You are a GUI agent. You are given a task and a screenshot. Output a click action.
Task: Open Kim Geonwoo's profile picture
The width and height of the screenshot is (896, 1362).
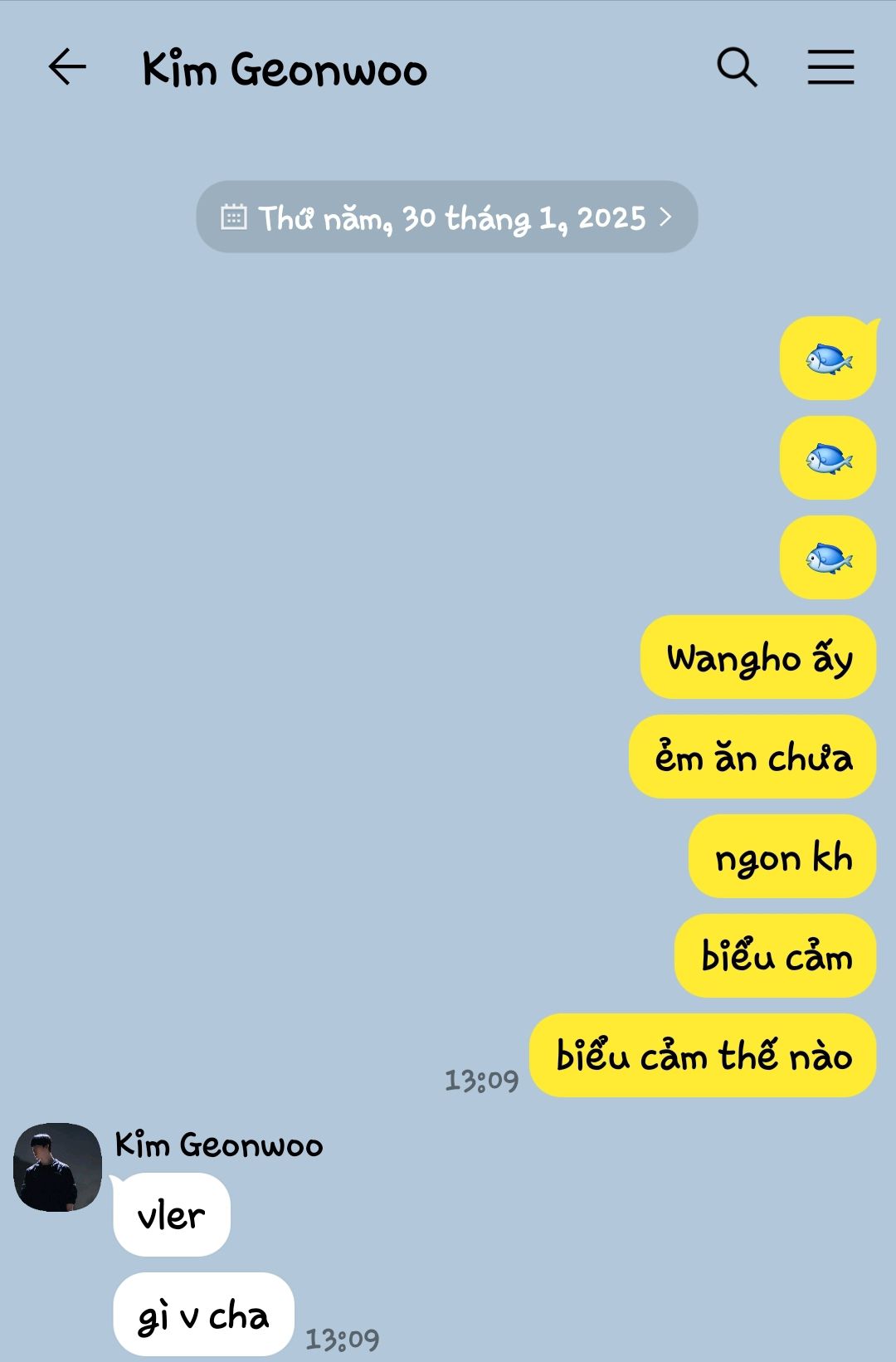[57, 1167]
